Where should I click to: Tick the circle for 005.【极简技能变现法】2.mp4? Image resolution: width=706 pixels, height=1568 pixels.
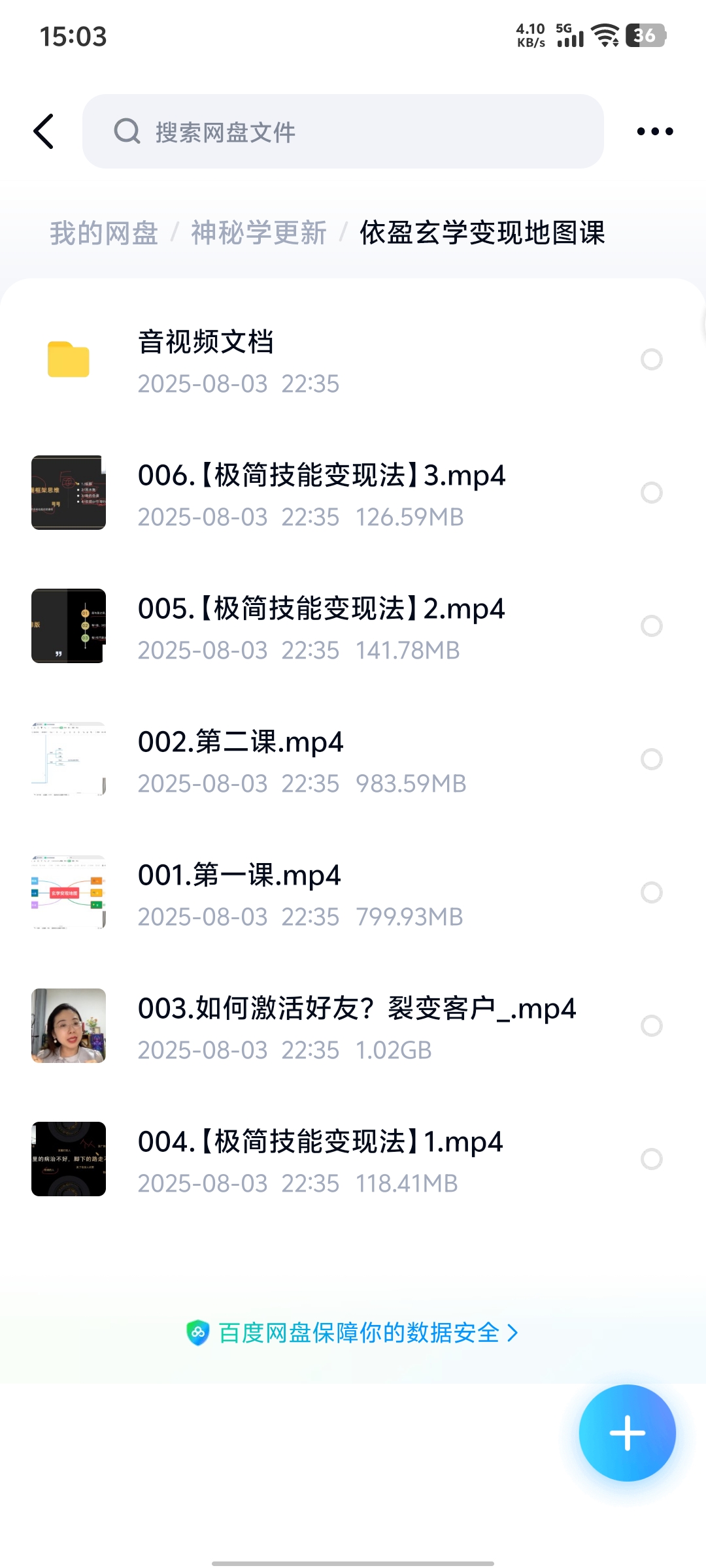tap(651, 626)
